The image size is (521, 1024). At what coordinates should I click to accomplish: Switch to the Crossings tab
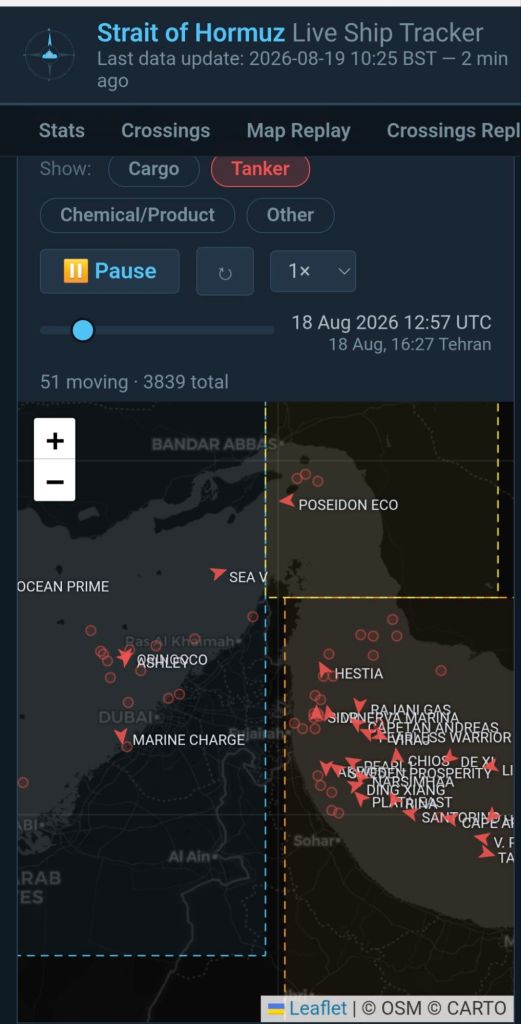[x=165, y=131]
